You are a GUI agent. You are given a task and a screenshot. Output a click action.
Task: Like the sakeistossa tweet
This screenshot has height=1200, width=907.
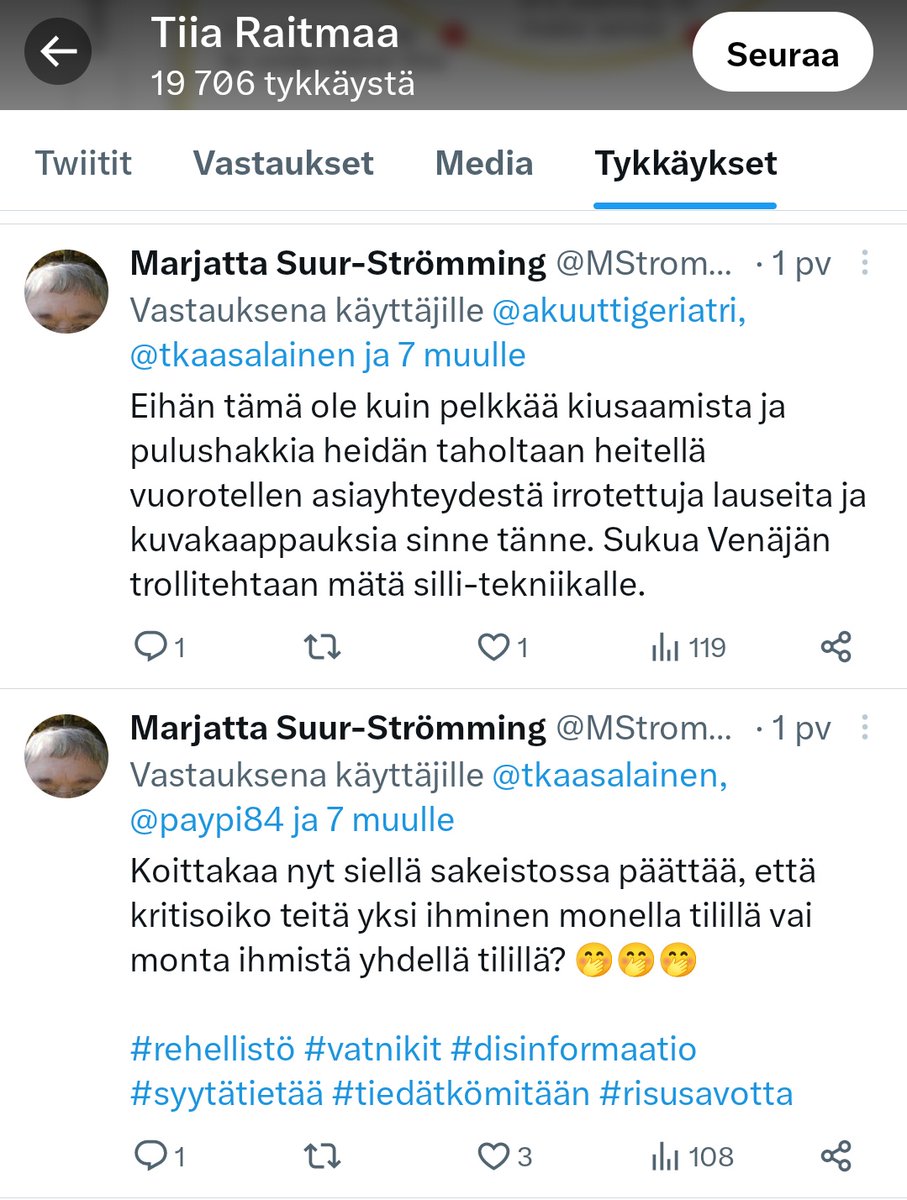pyautogui.click(x=493, y=1157)
